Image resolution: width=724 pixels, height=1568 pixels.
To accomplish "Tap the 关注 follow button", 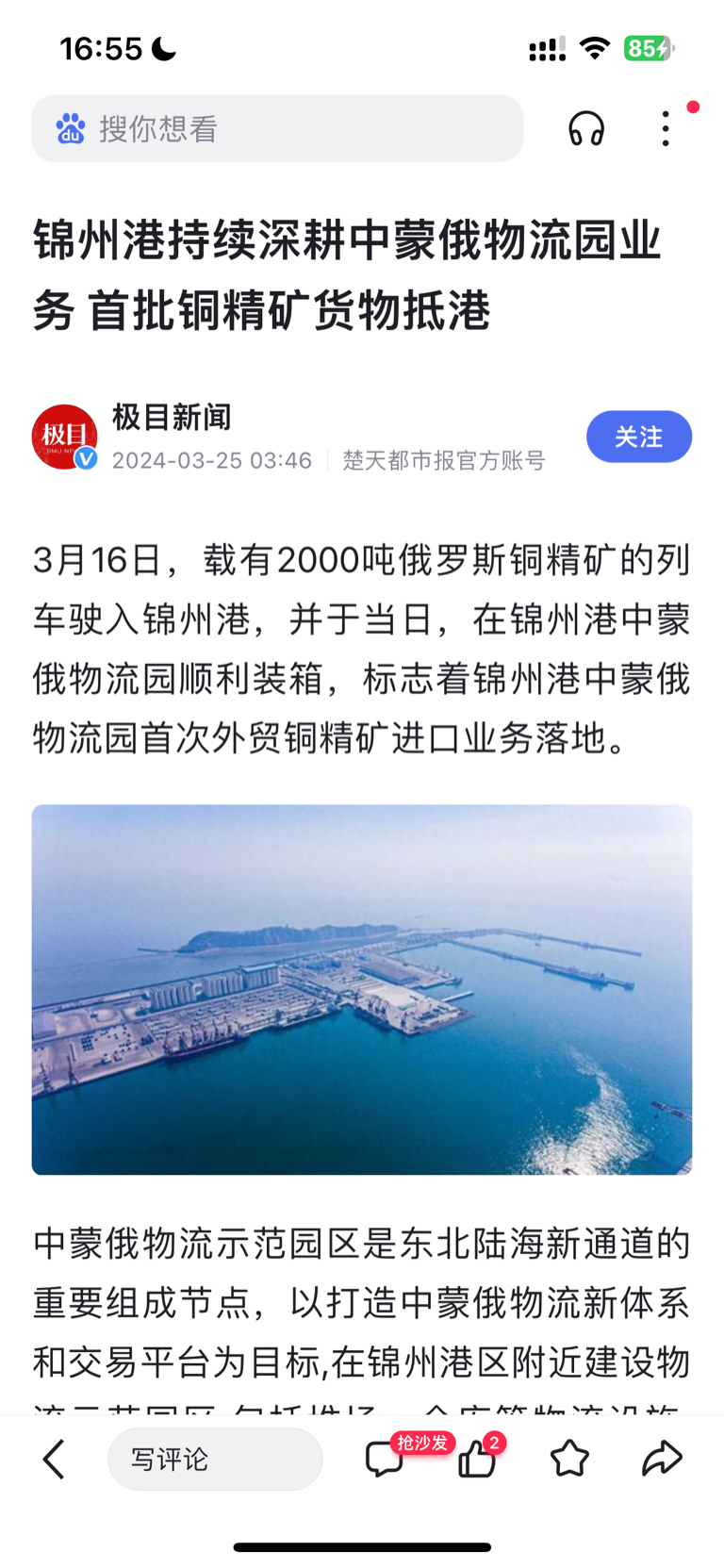I will (639, 437).
